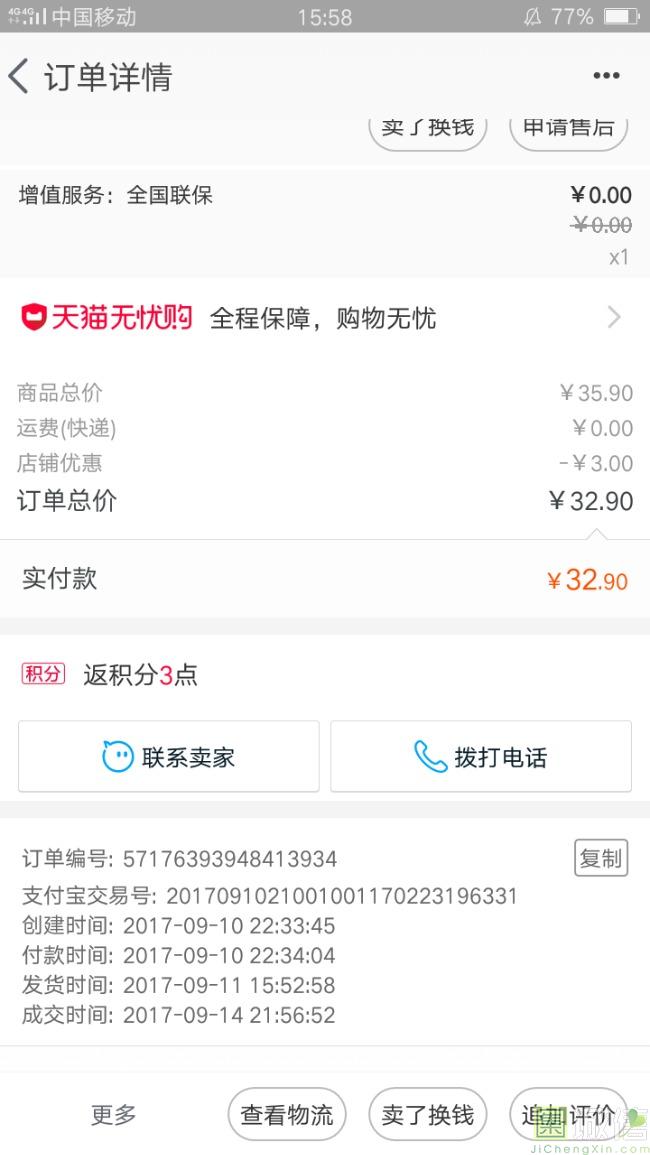Copy the order number with 复制
The height and width of the screenshot is (1155, 650).
[601, 858]
